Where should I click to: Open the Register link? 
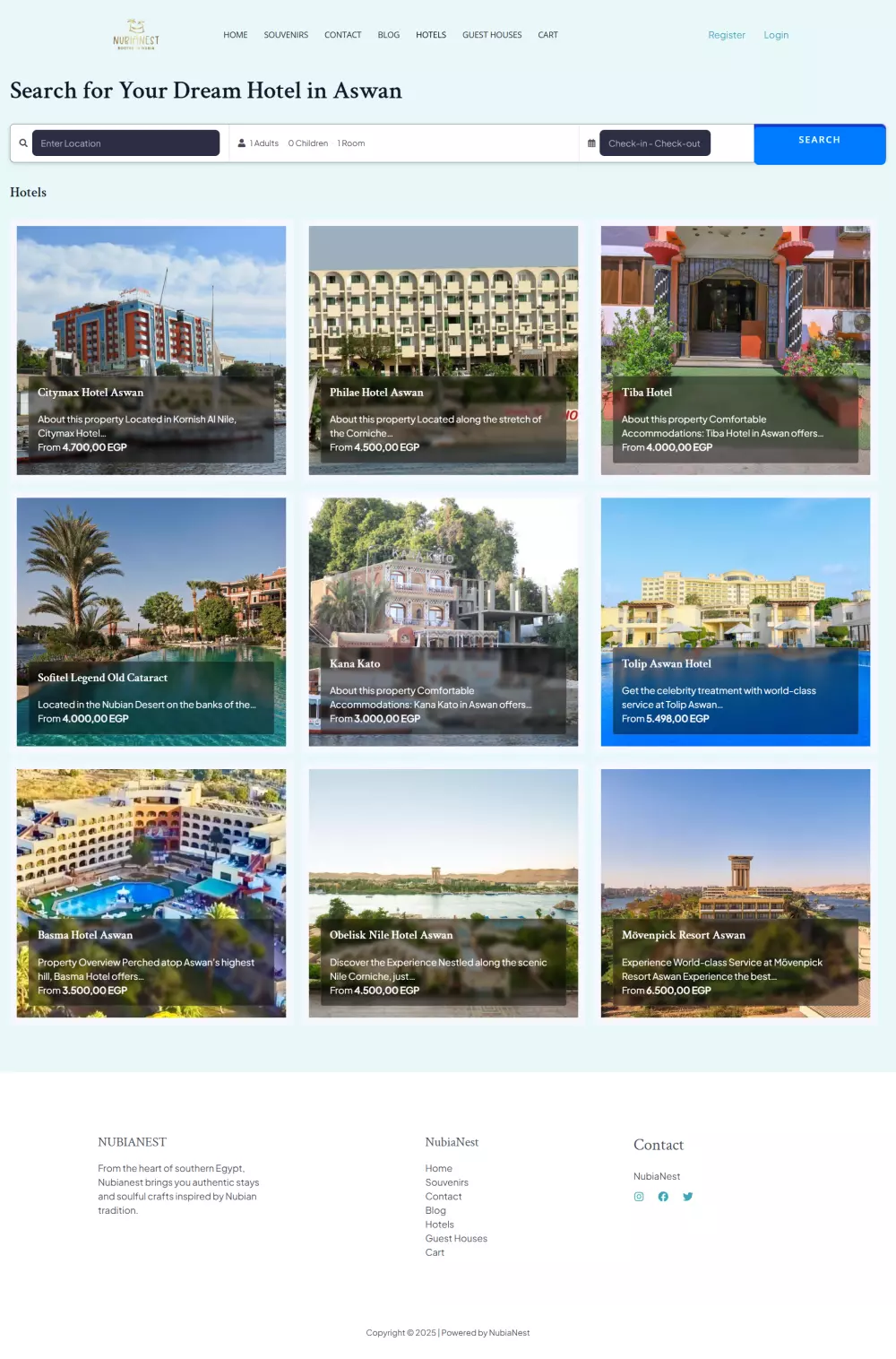pos(726,35)
